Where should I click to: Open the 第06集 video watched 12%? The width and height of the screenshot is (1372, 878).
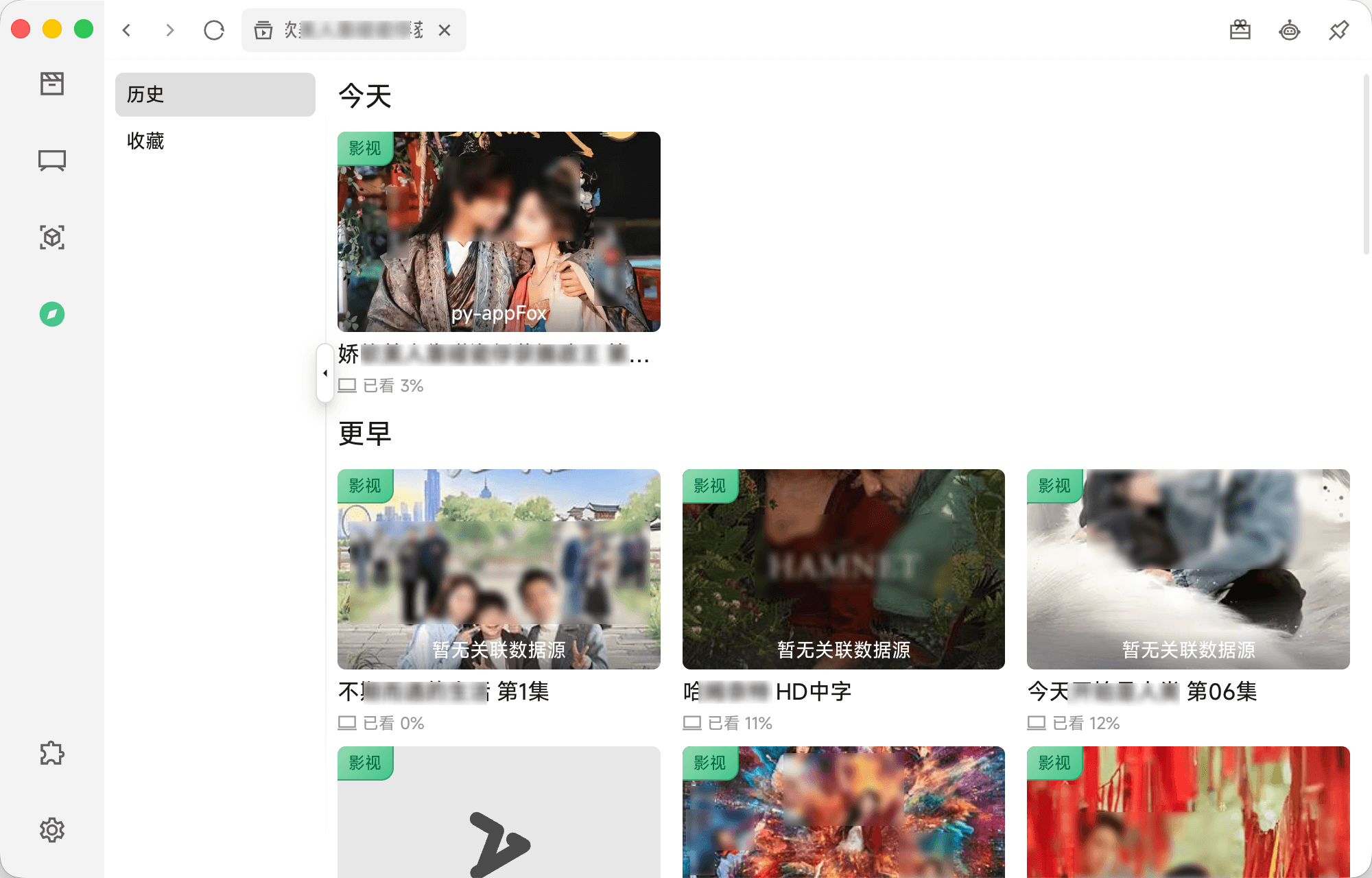tap(1187, 569)
